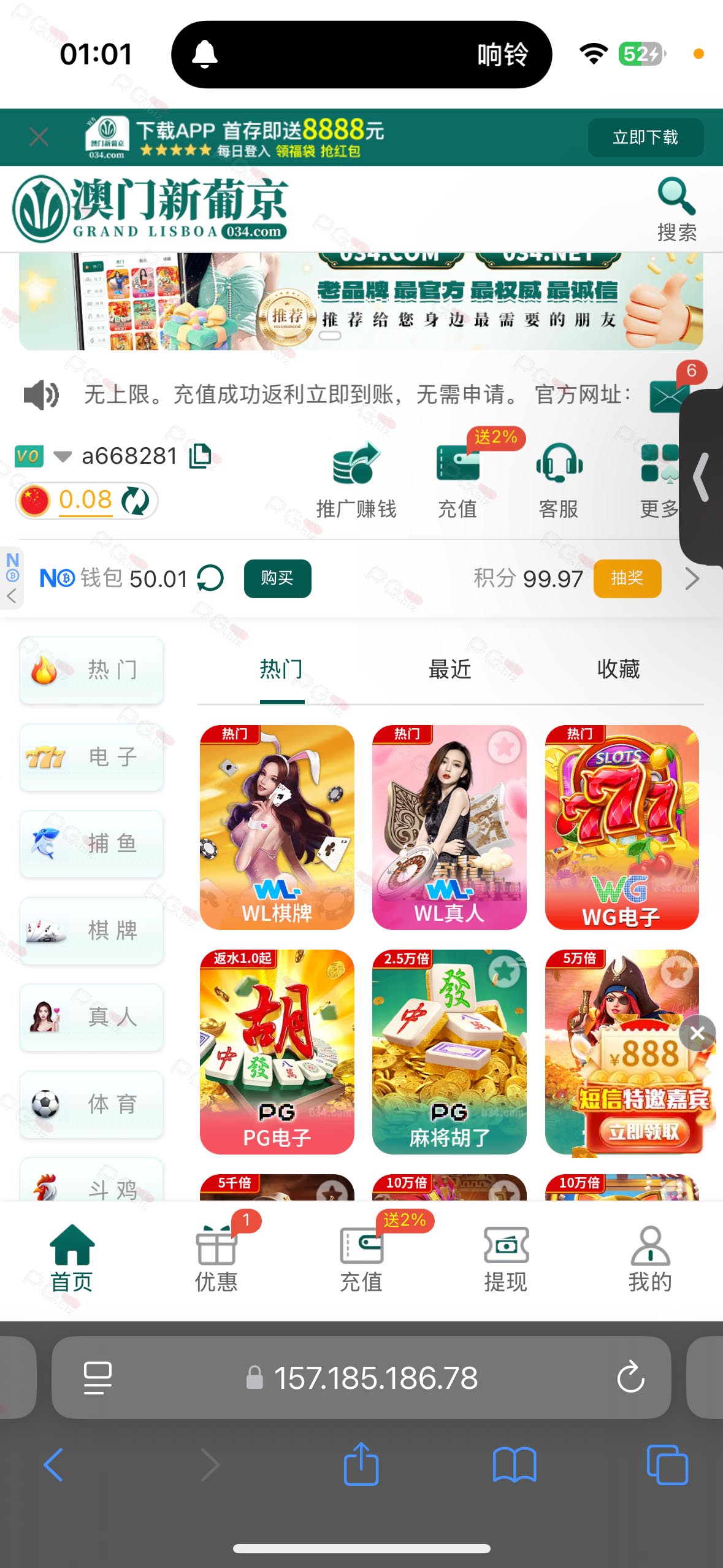Close the app download banner
The width and height of the screenshot is (723, 1568).
click(x=39, y=137)
